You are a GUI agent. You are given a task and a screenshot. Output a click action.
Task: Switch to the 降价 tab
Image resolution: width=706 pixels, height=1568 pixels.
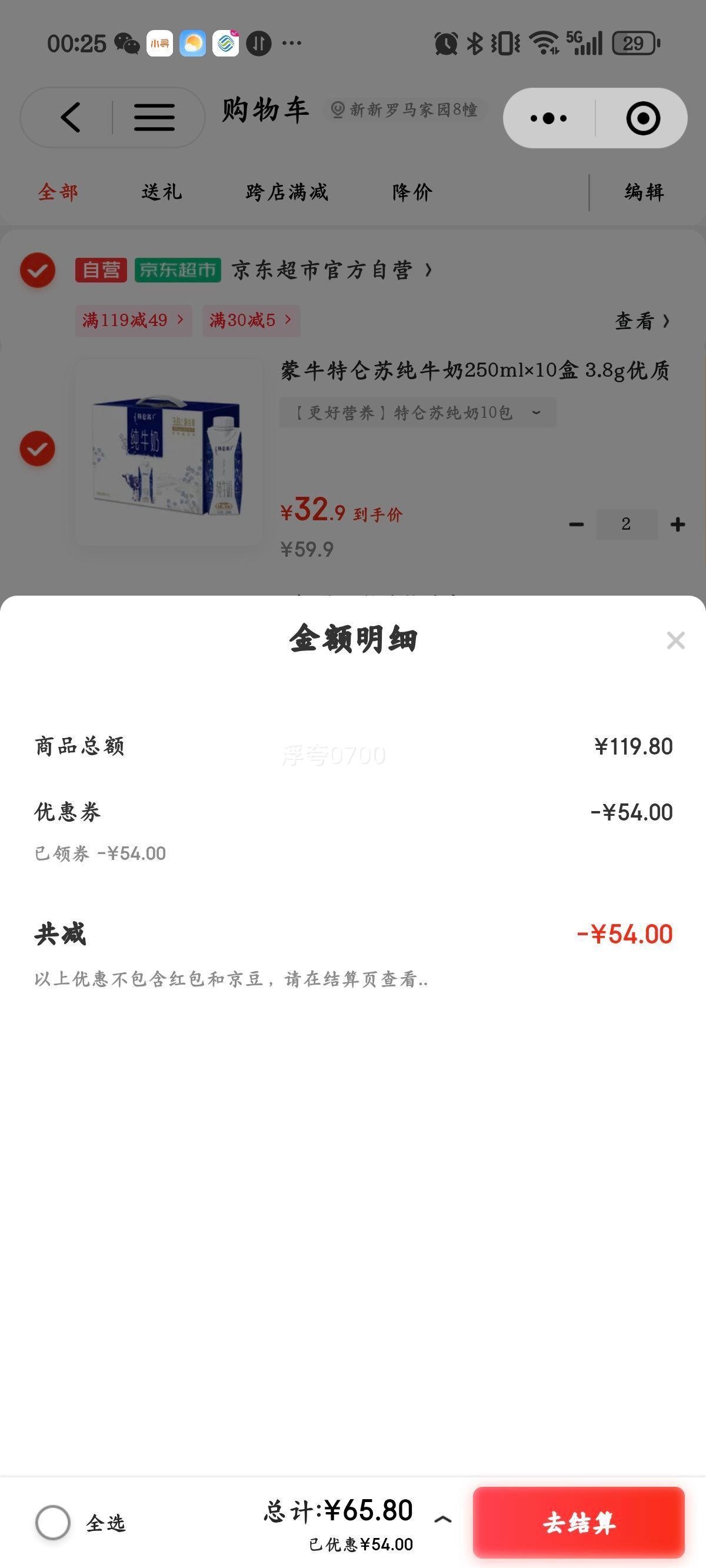(412, 192)
